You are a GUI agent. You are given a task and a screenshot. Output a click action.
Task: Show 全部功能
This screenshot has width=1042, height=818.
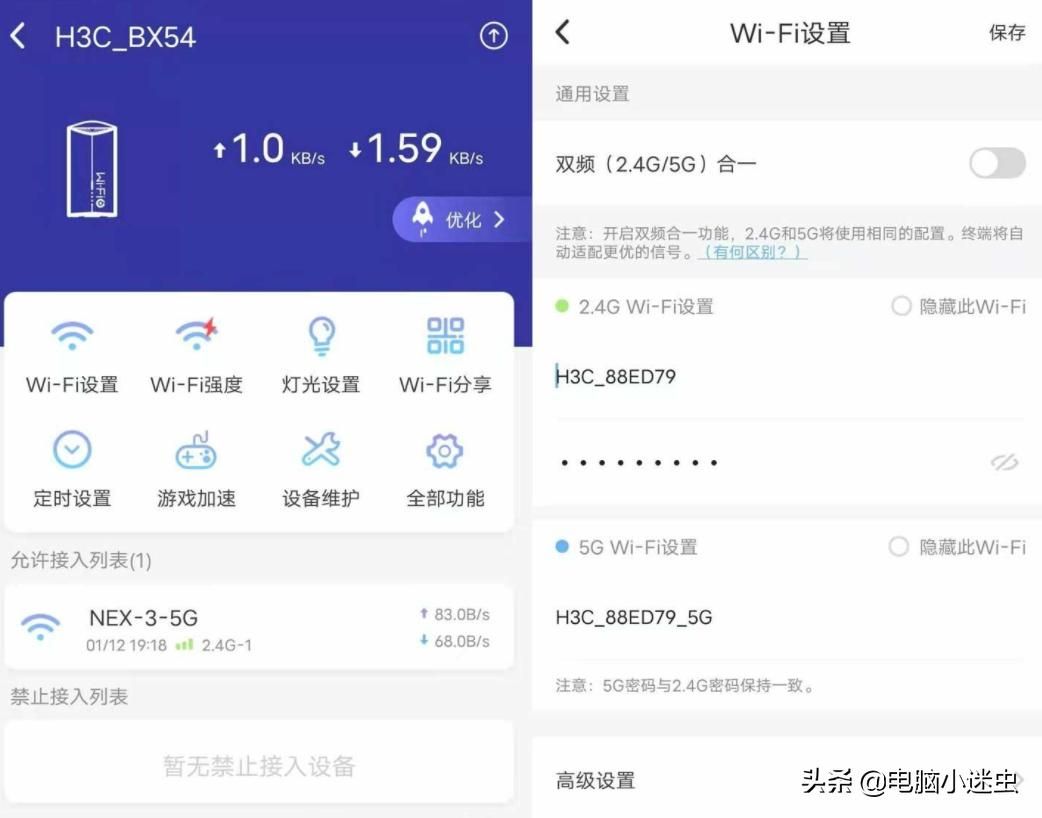point(445,468)
